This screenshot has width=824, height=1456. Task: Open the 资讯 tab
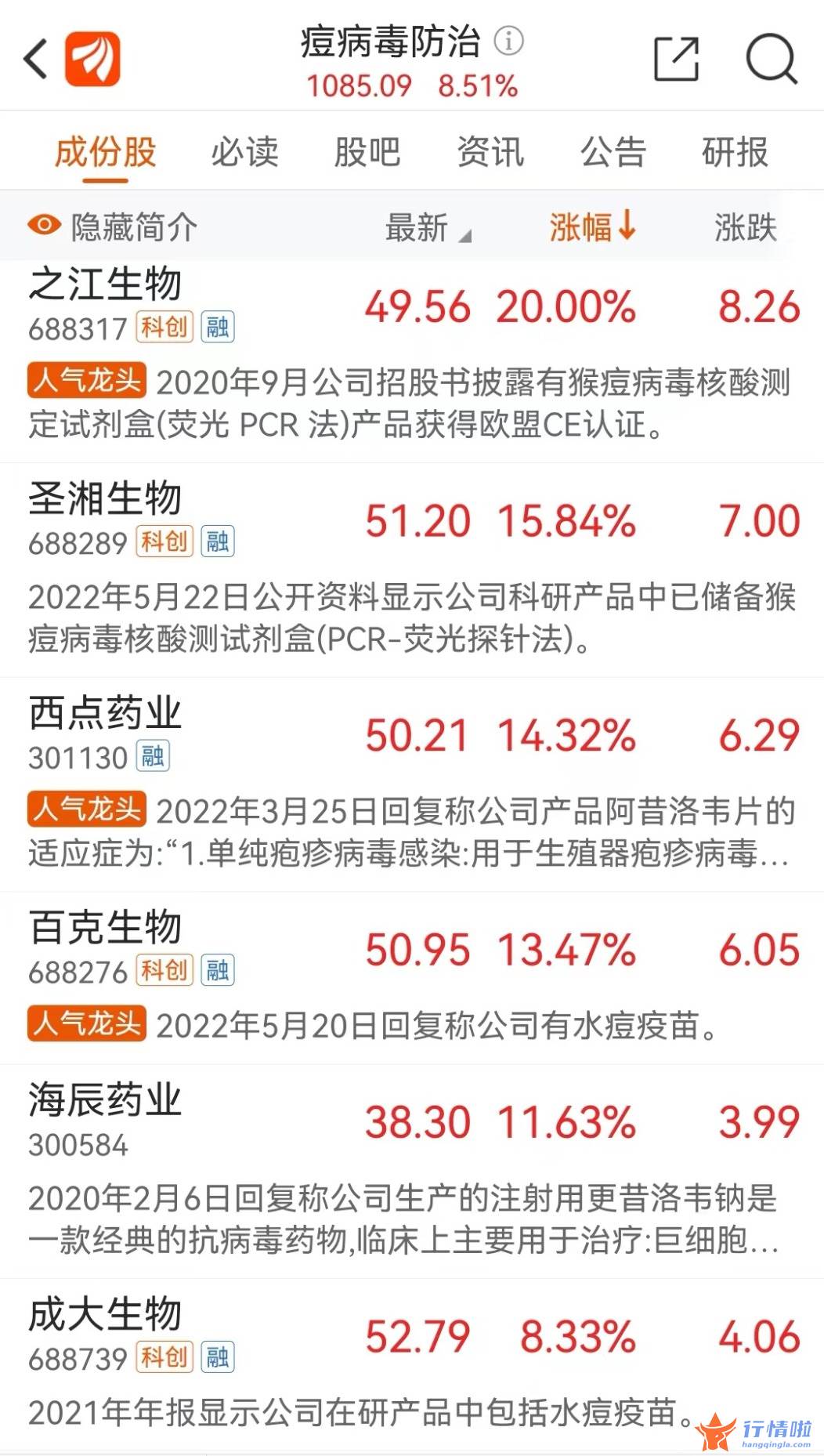point(490,152)
